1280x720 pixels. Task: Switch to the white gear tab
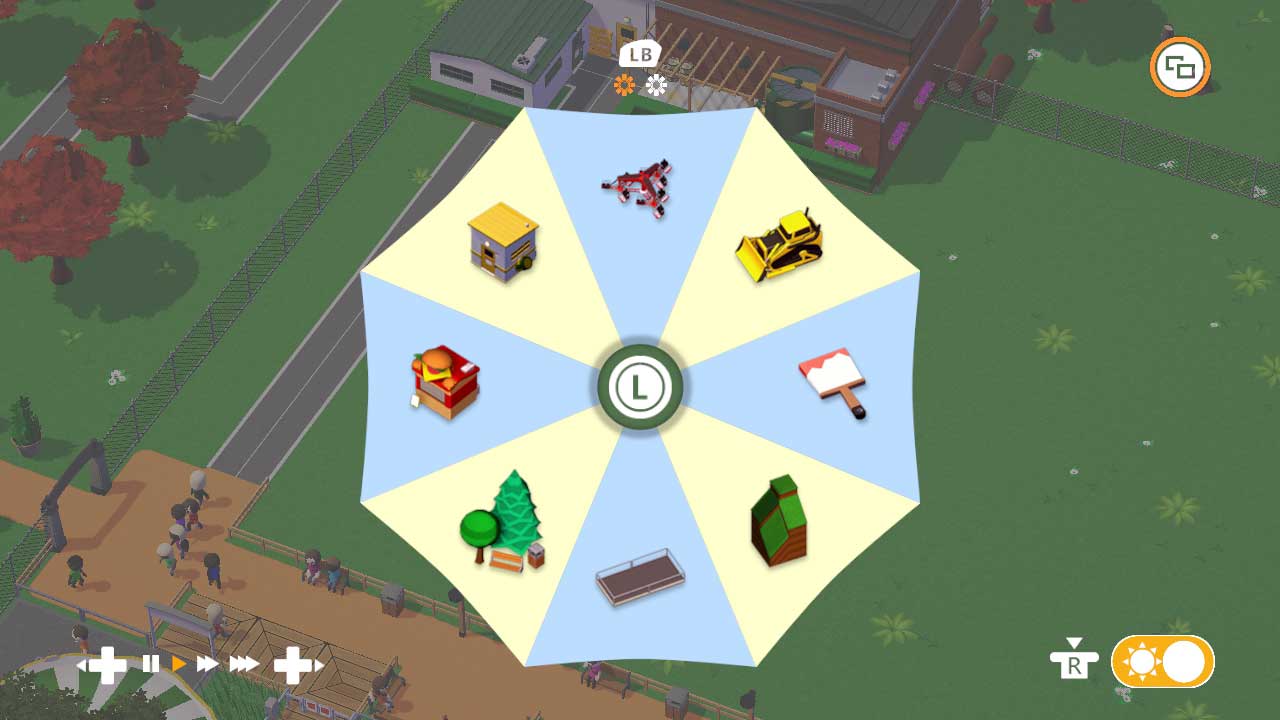(656, 85)
